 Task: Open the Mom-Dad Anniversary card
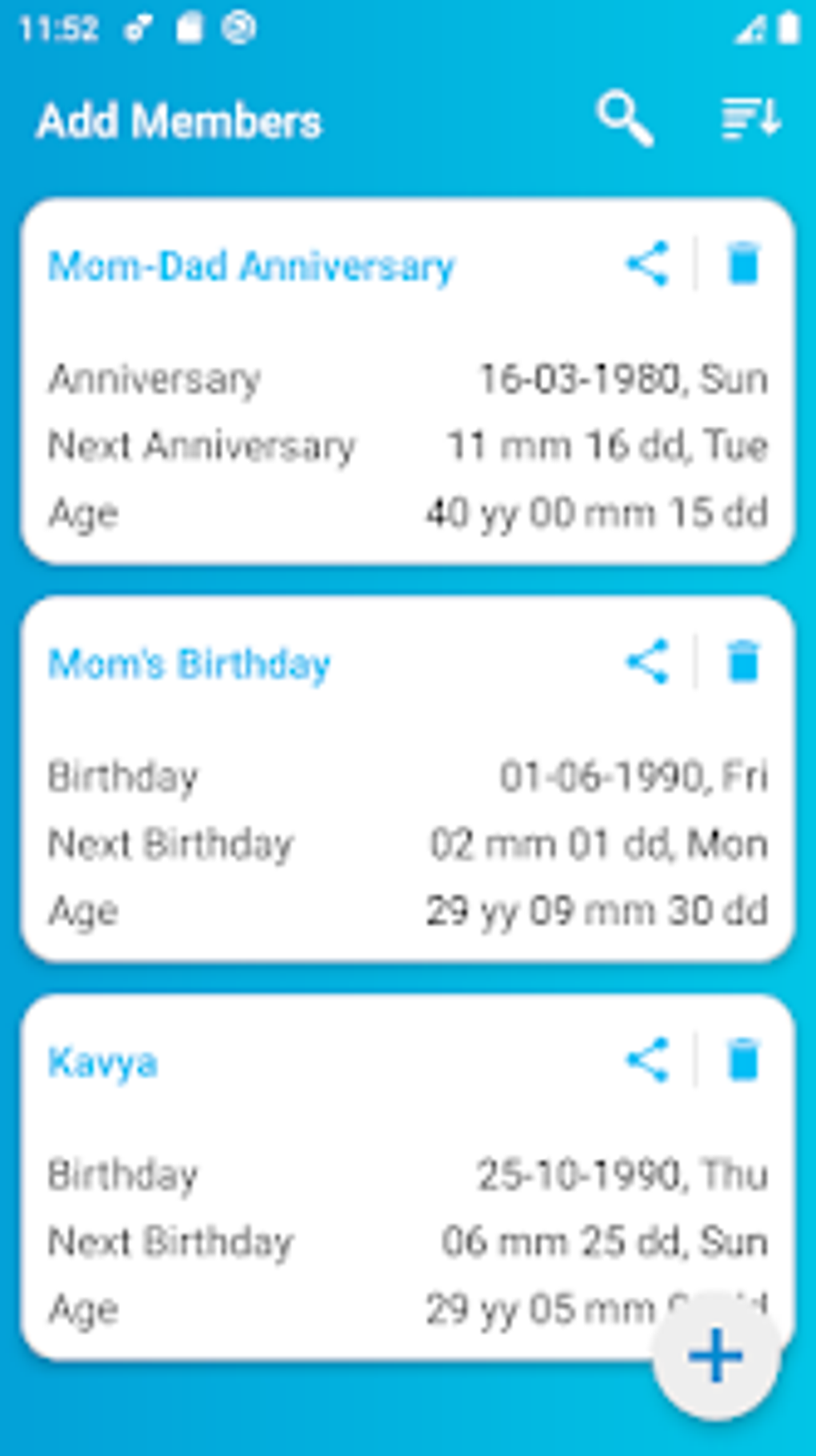click(x=408, y=381)
